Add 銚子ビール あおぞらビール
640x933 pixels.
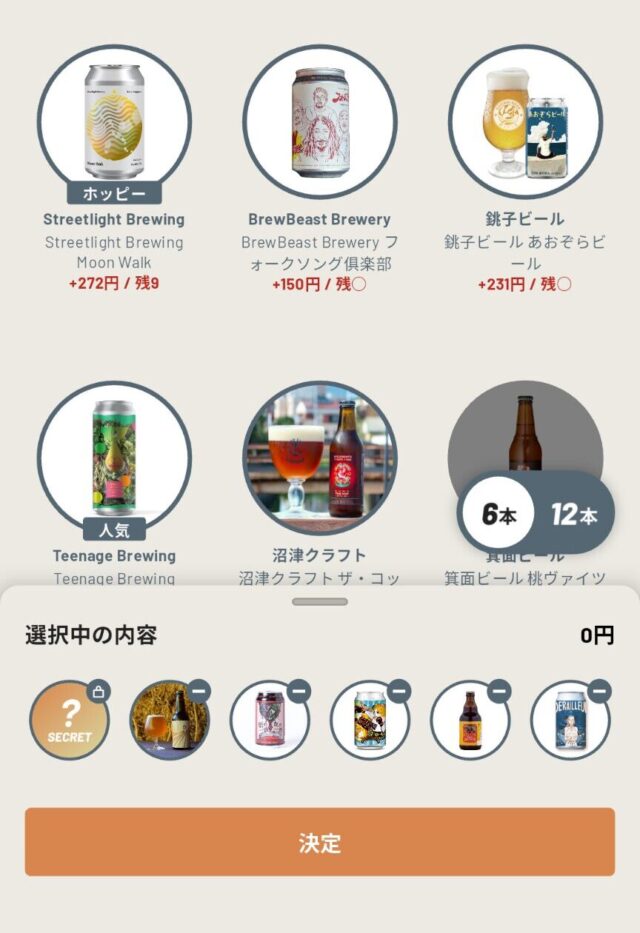pyautogui.click(x=525, y=122)
